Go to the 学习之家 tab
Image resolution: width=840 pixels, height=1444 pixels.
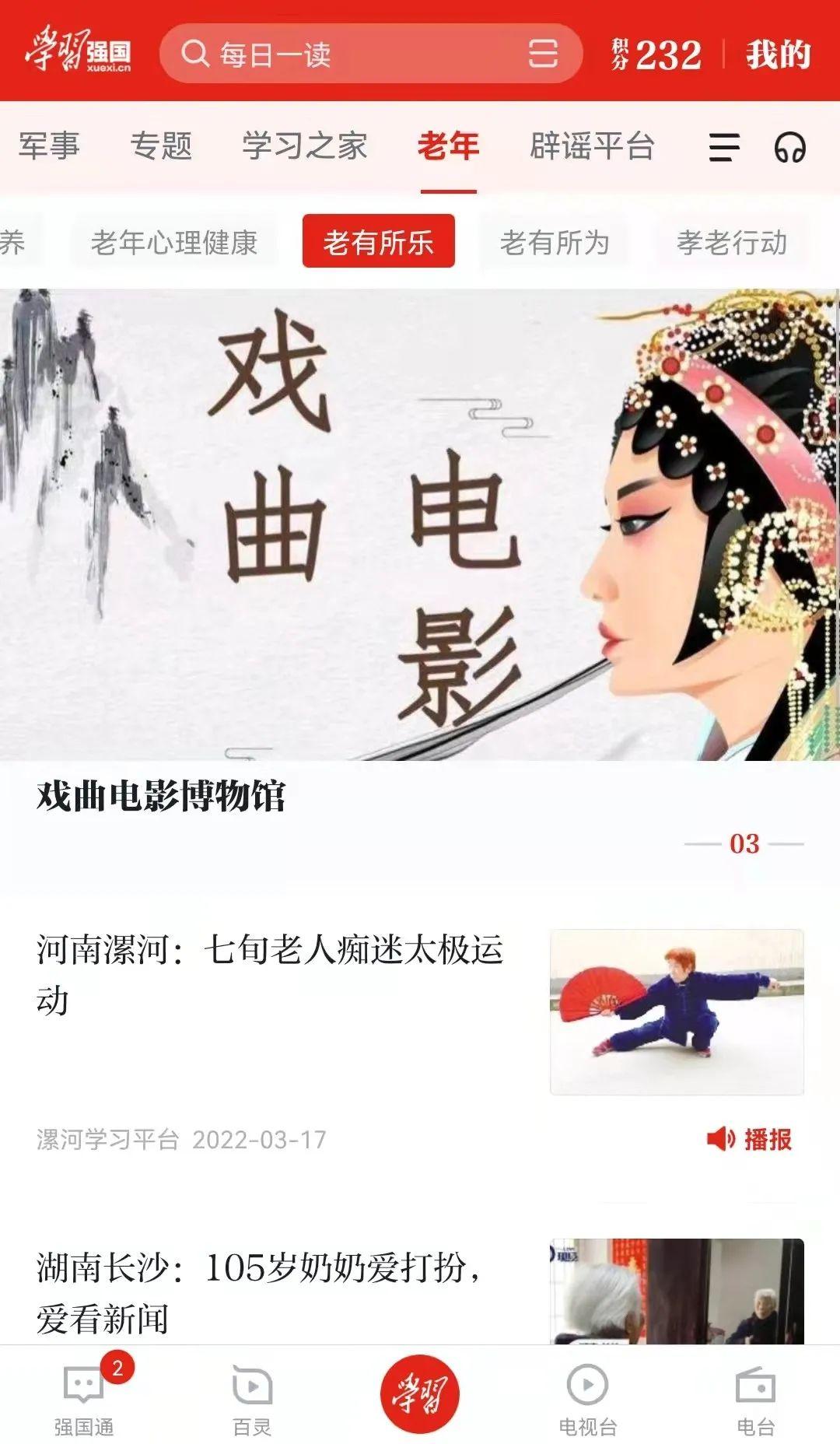click(x=304, y=146)
